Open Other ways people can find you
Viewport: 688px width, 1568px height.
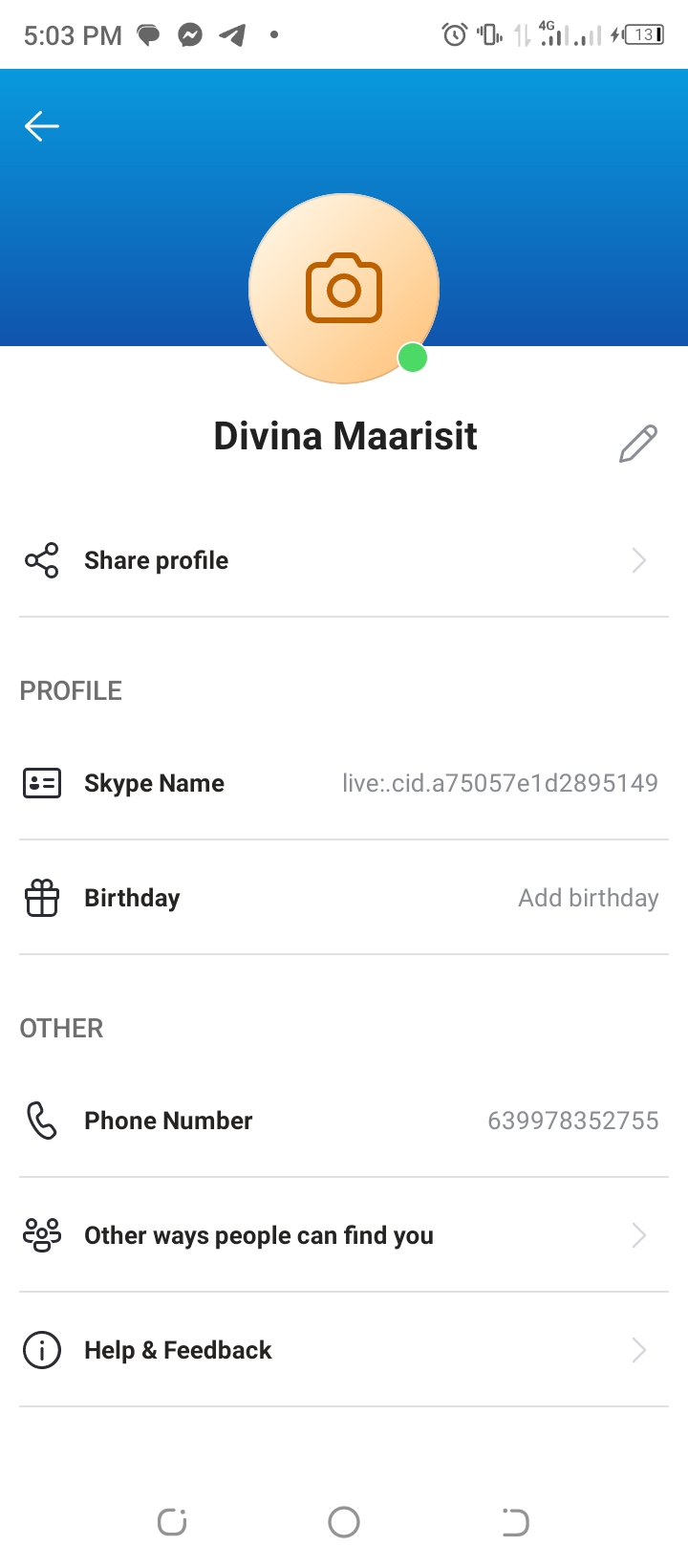pyautogui.click(x=344, y=1235)
